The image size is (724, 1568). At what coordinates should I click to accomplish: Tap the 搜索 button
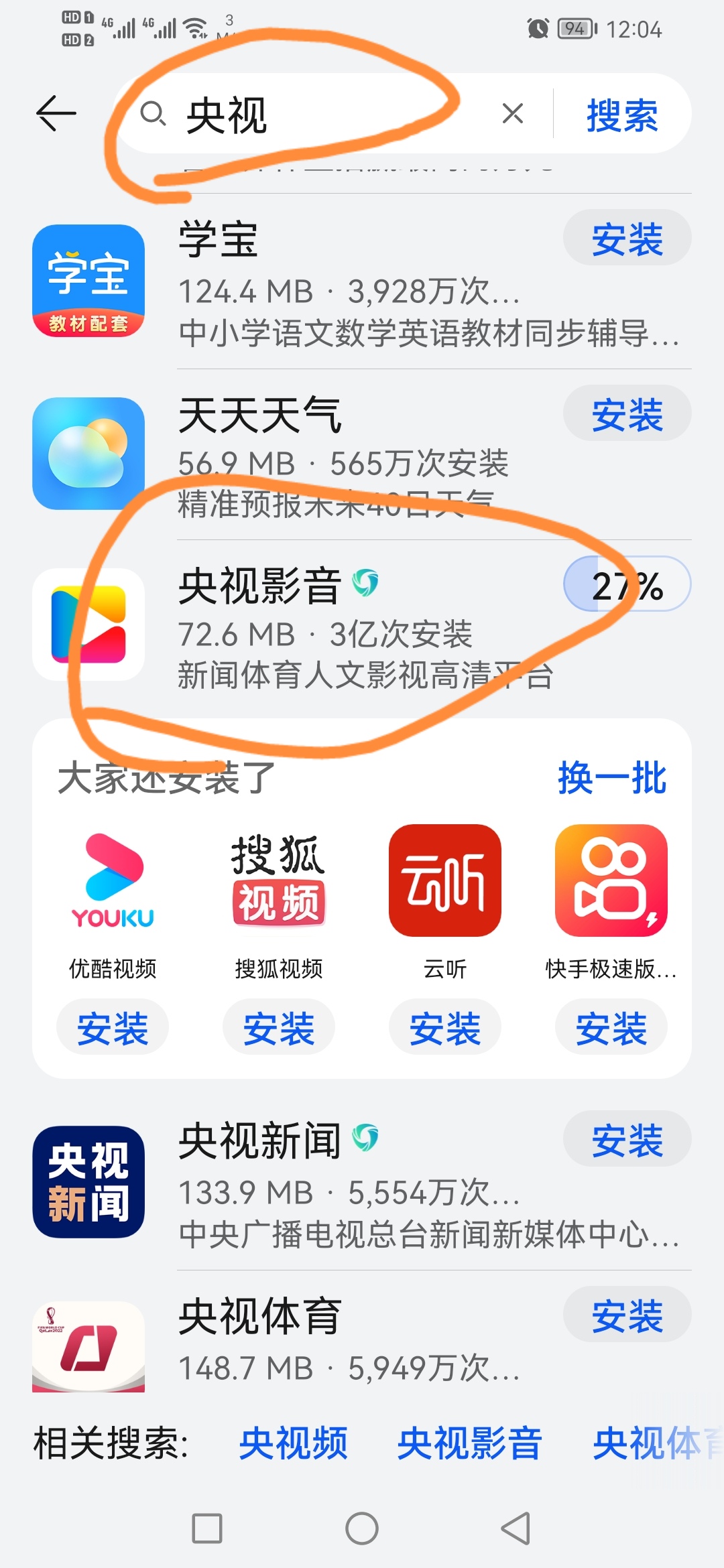[622, 115]
